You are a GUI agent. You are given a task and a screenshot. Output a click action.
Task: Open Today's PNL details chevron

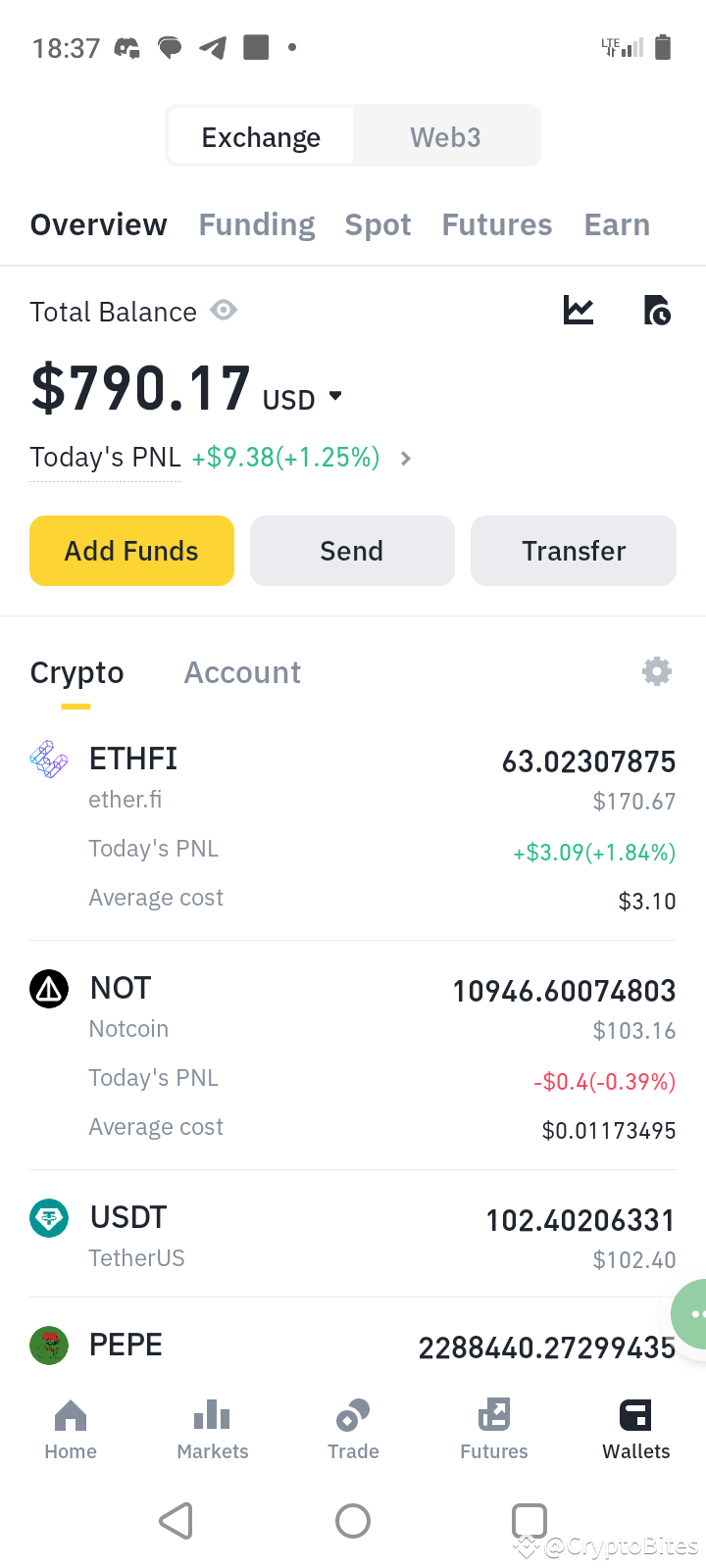pyautogui.click(x=406, y=458)
